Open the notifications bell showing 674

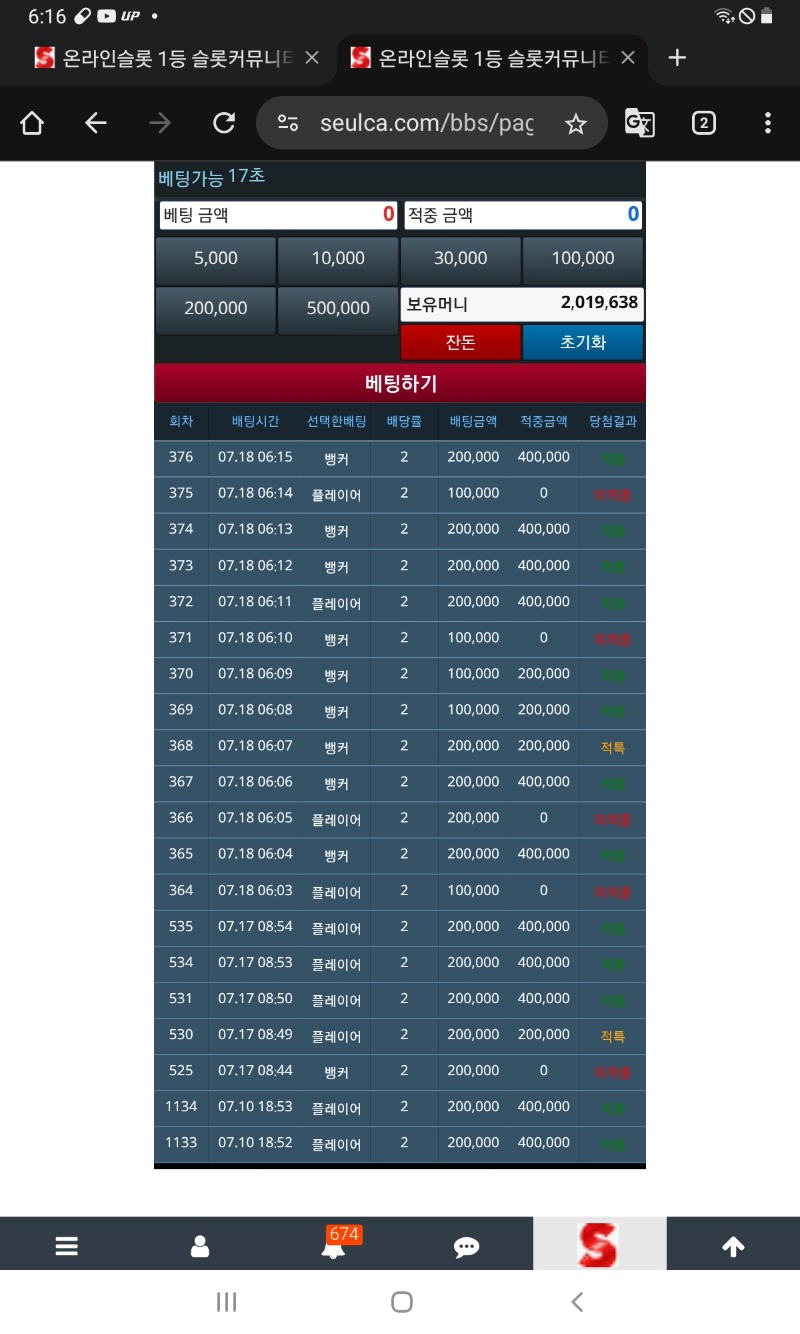tap(333, 1246)
